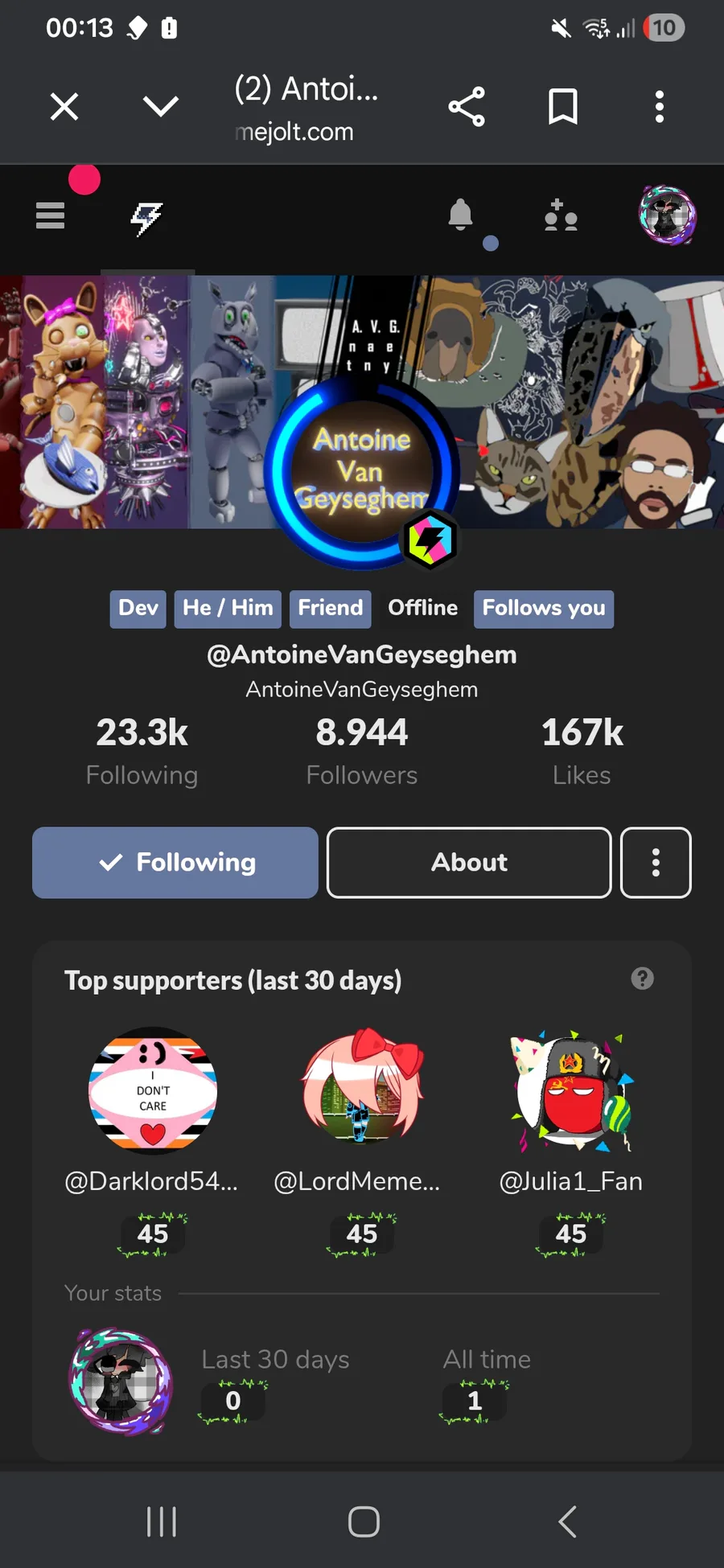The width and height of the screenshot is (724, 1568).
Task: Expand the browser tab dropdown chevron
Action: [x=160, y=106]
